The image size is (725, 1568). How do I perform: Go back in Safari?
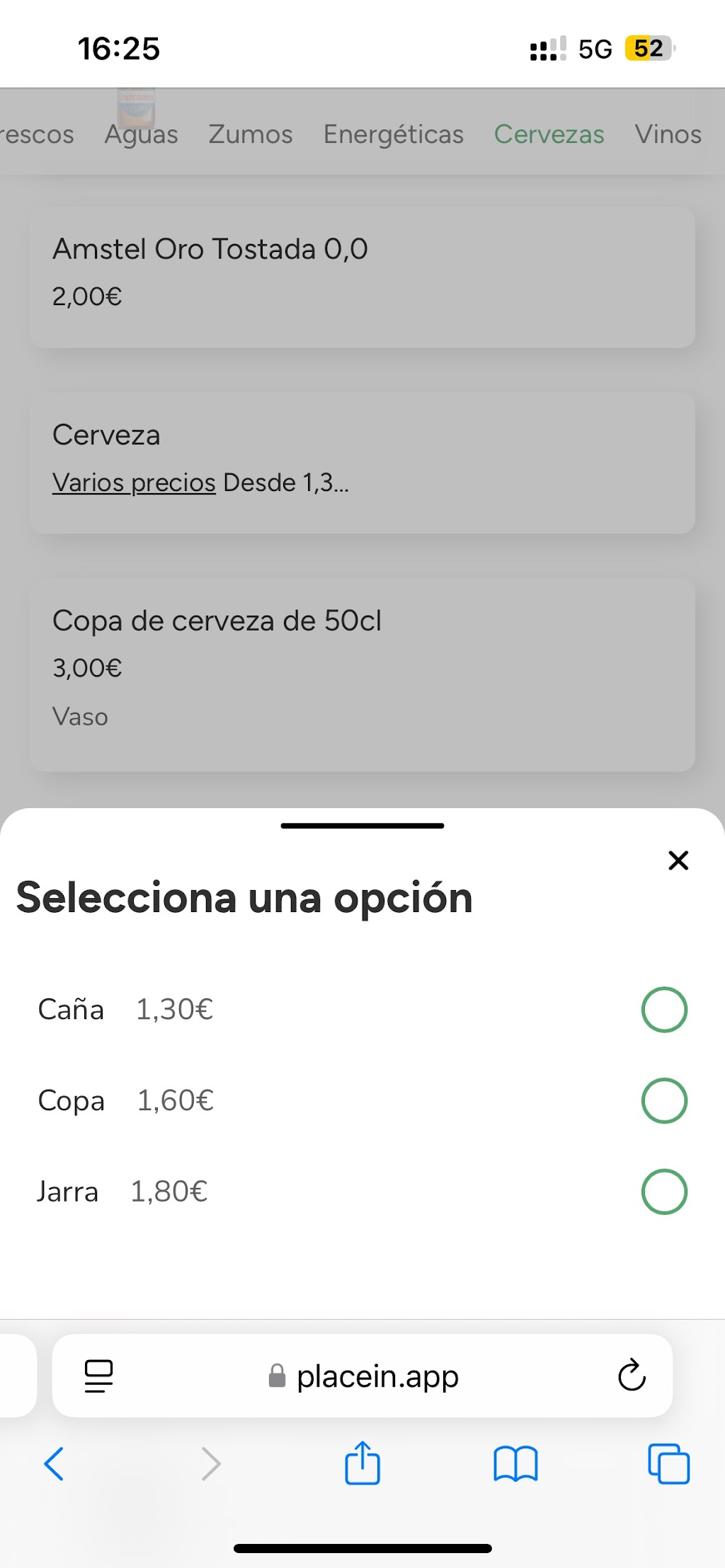coord(55,1463)
